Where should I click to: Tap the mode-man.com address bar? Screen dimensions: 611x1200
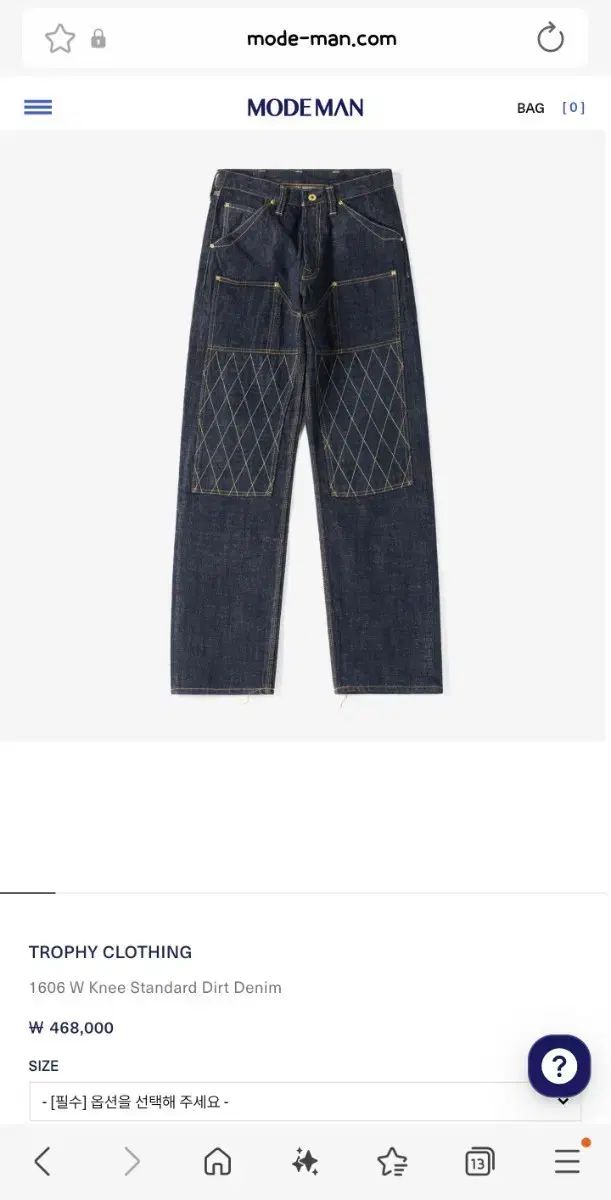tap(321, 39)
